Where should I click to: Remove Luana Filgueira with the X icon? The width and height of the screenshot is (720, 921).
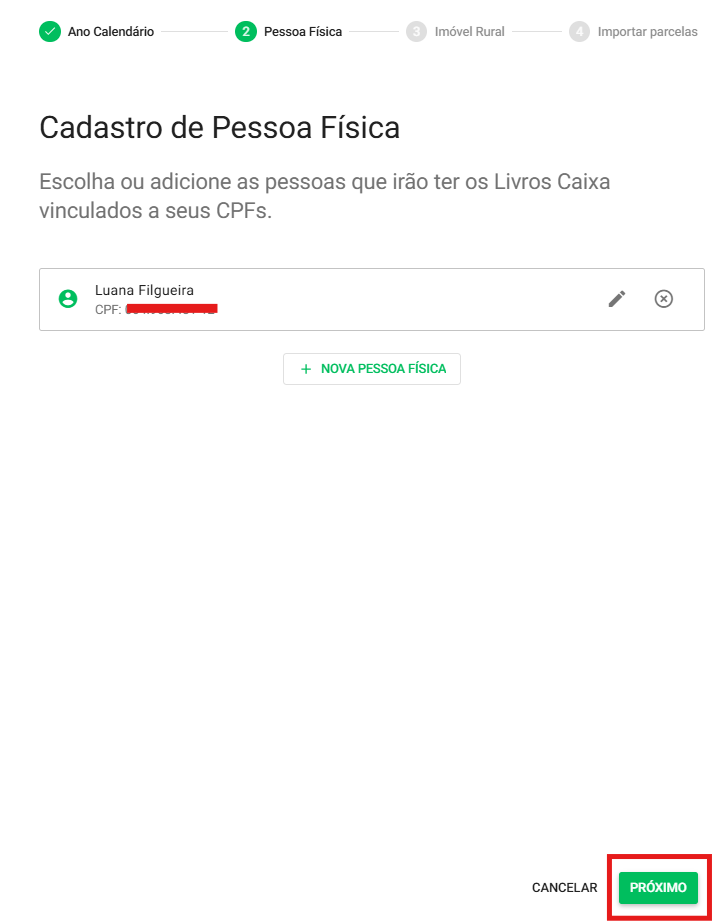663,299
